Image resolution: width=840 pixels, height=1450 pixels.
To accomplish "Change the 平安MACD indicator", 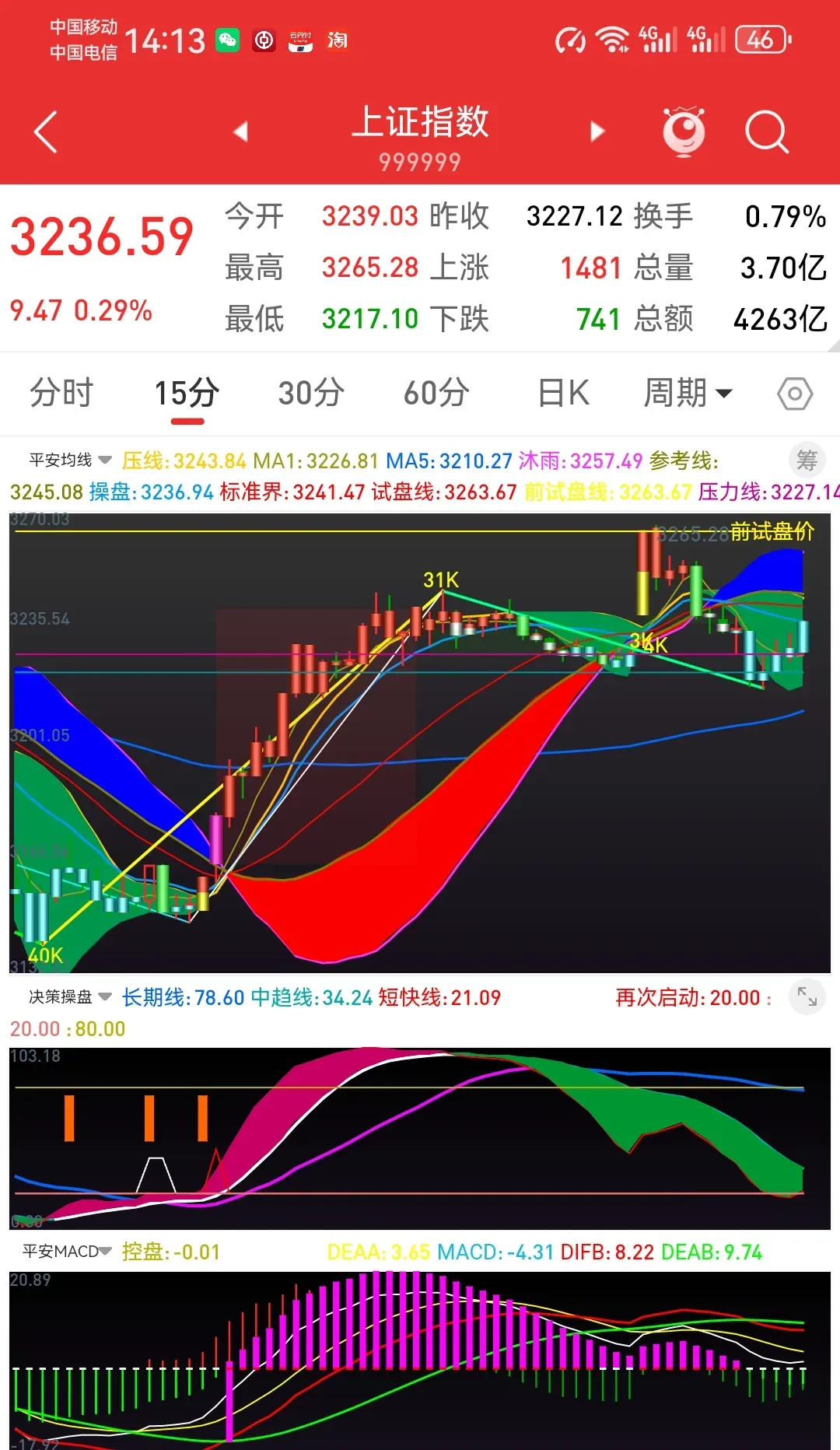I will [x=68, y=1251].
